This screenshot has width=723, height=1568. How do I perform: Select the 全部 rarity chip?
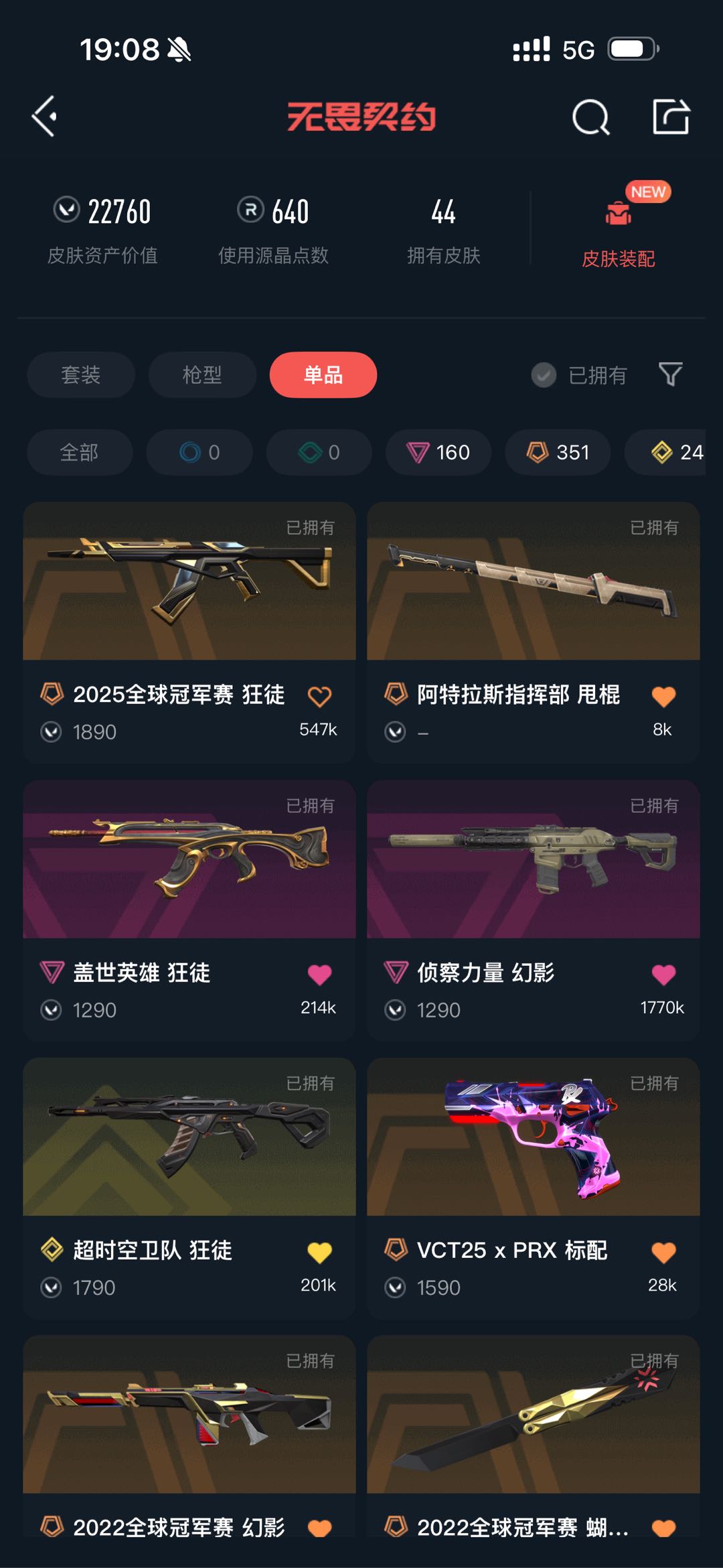click(79, 453)
